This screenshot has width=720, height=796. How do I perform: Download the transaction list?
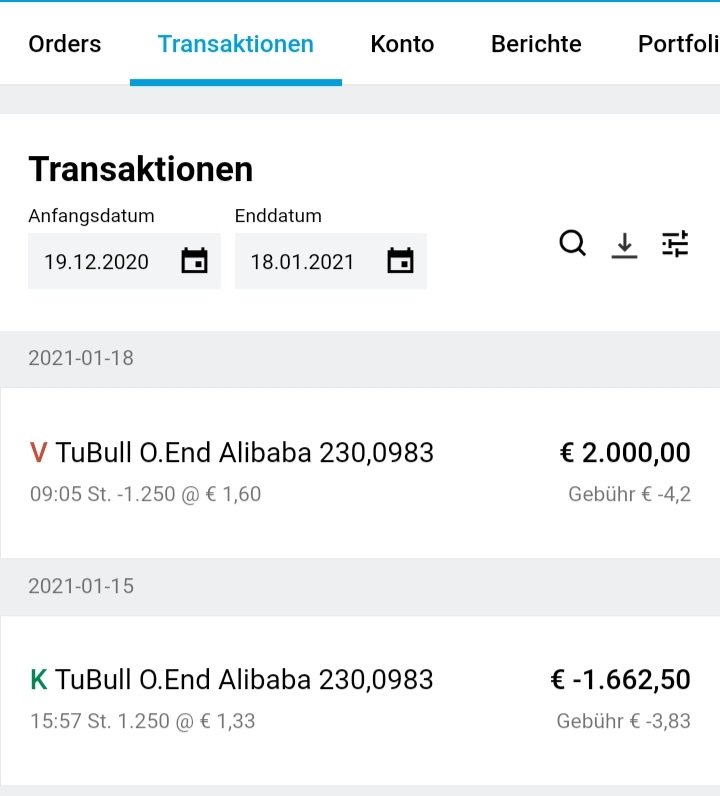coord(624,244)
